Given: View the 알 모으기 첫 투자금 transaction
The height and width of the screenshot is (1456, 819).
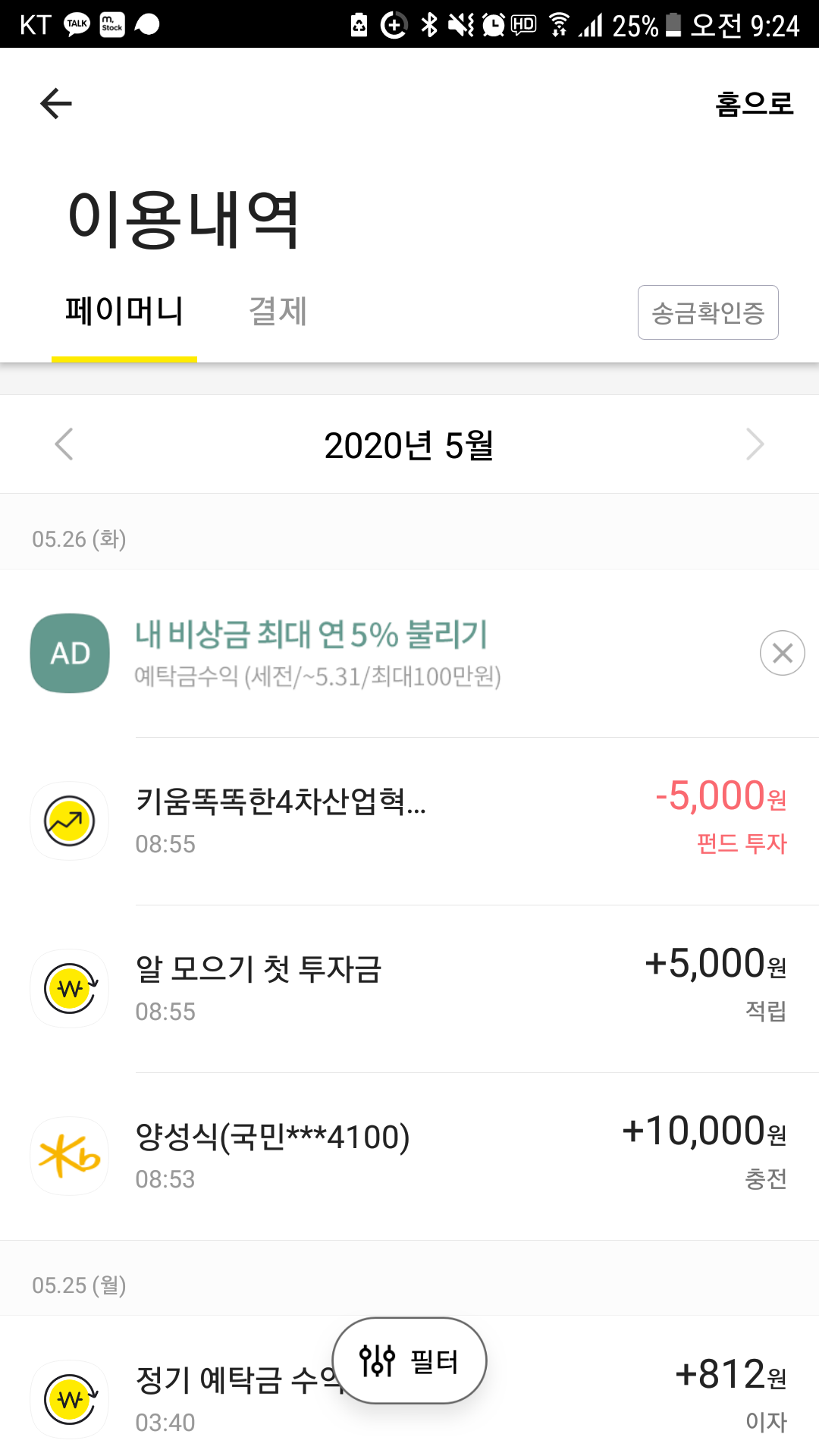Looking at the screenshot, I should [409, 989].
